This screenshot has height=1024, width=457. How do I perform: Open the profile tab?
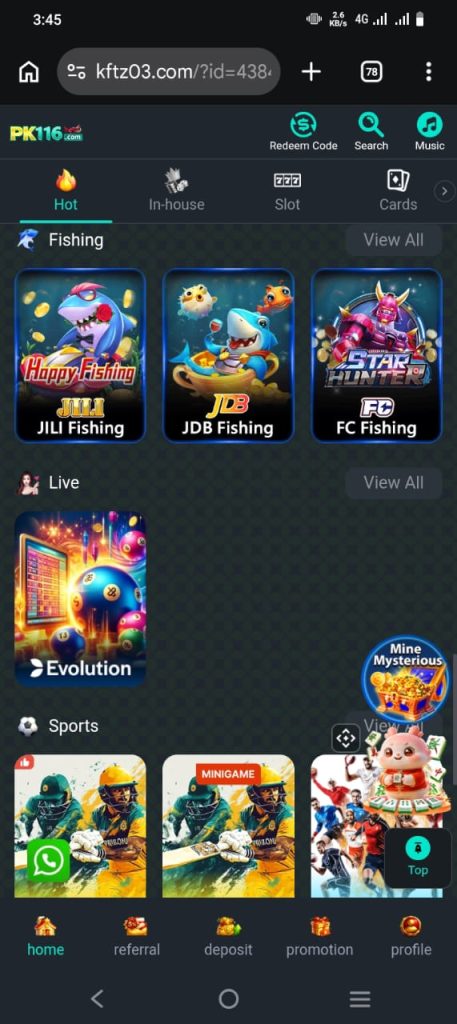pos(411,936)
